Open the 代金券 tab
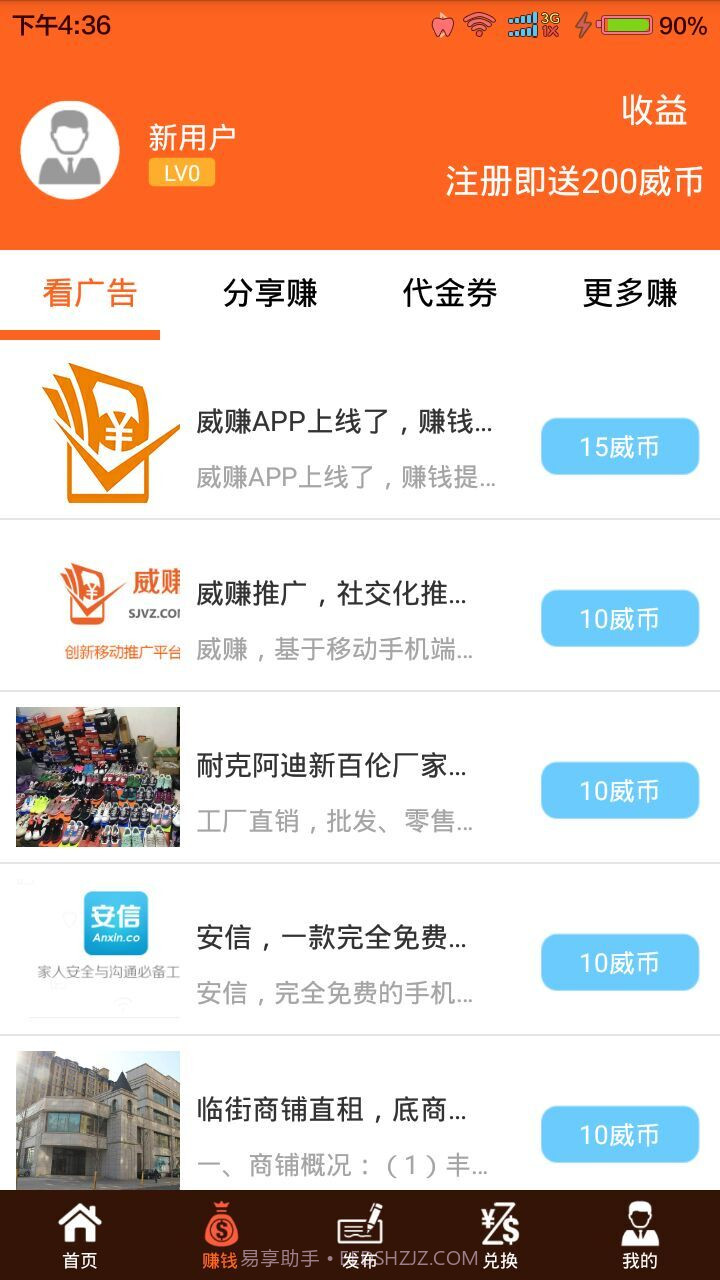 coord(449,293)
